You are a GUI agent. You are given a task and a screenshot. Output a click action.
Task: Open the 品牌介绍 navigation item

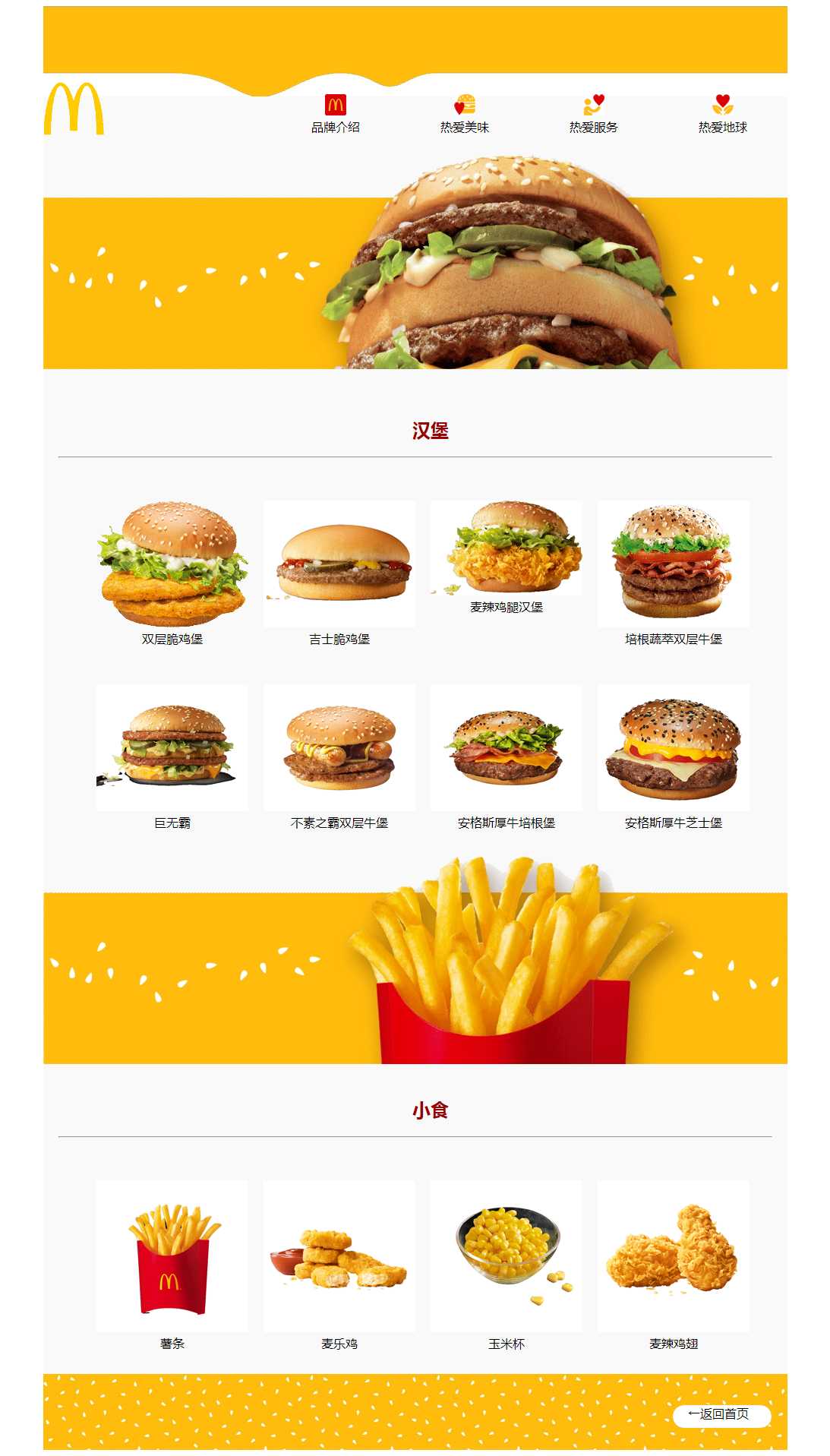[335, 114]
